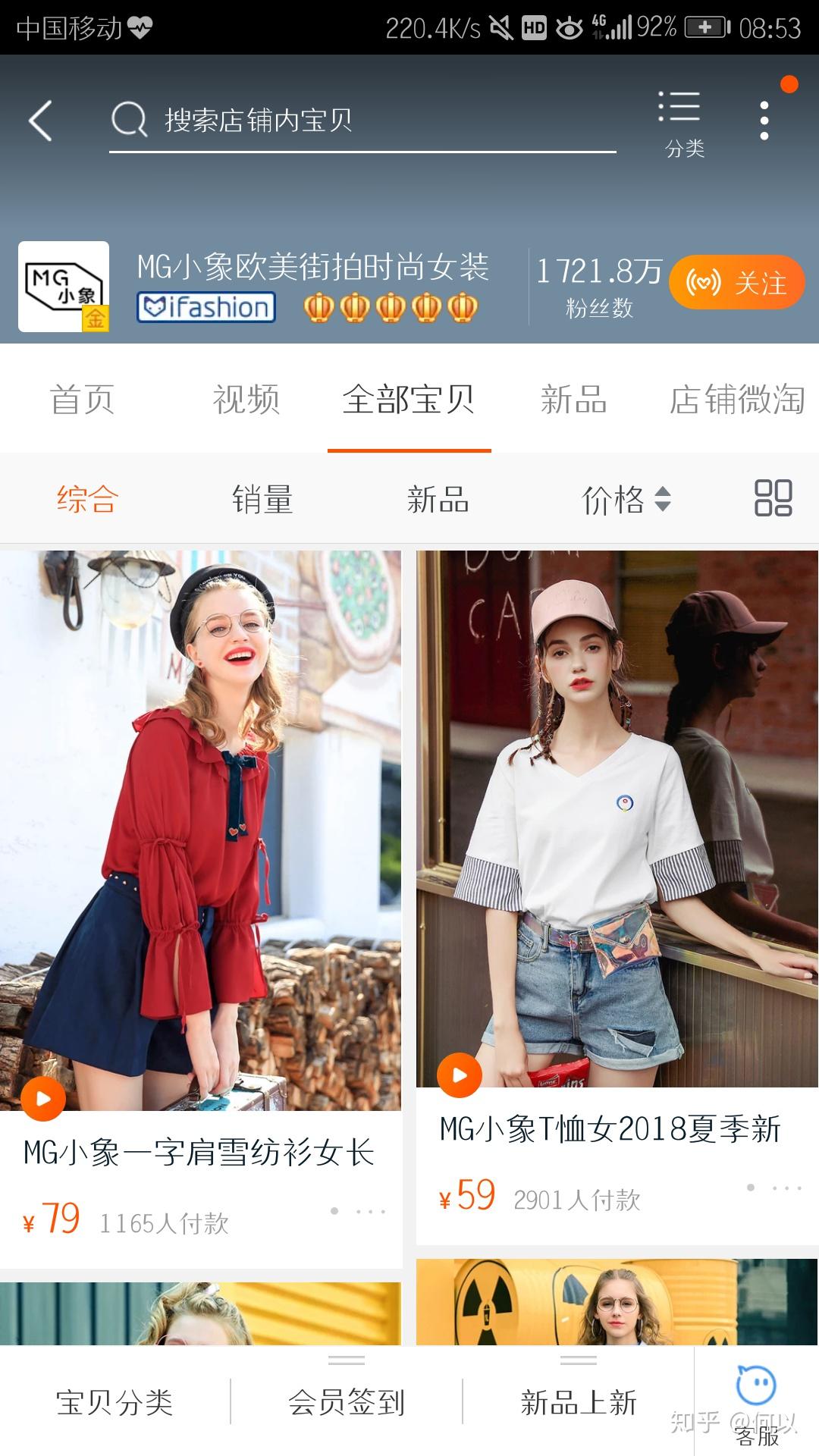This screenshot has width=819, height=1456.
Task: Switch to the 首页 tab
Action: point(82,400)
